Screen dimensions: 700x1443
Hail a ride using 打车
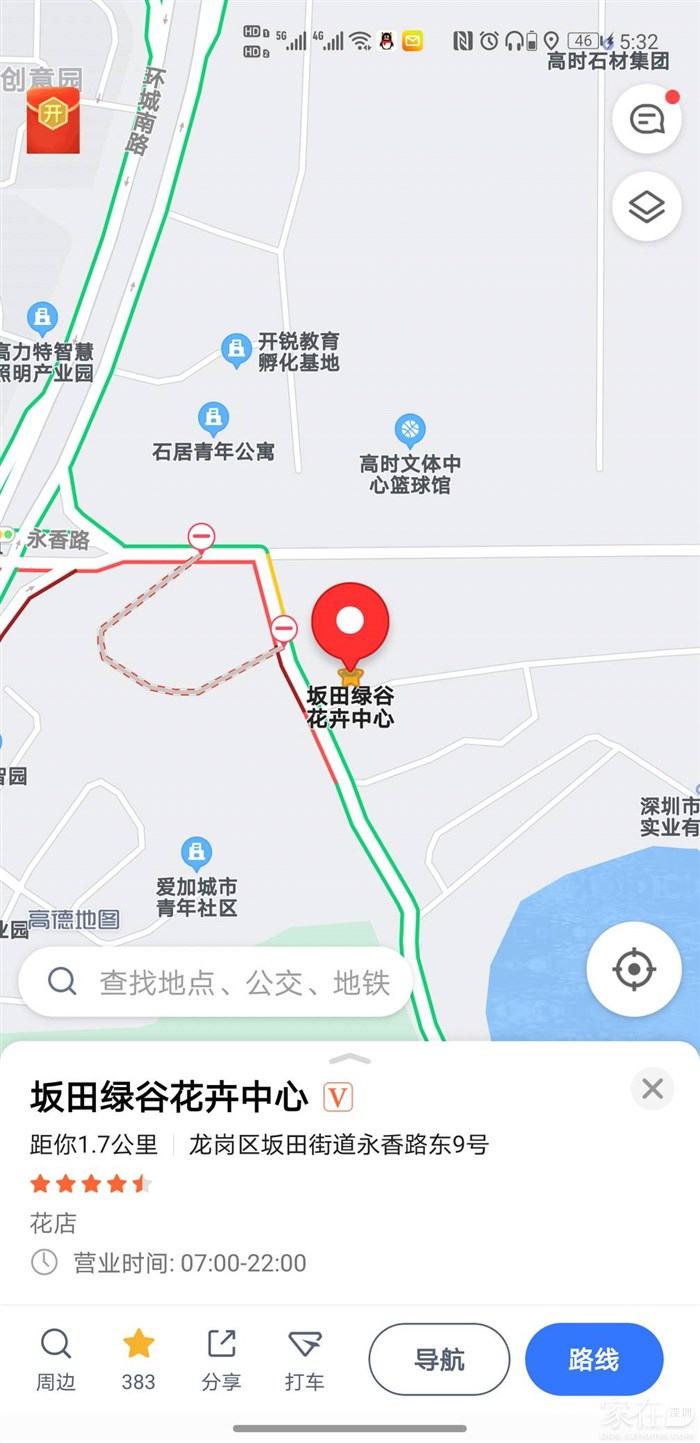pos(304,1359)
